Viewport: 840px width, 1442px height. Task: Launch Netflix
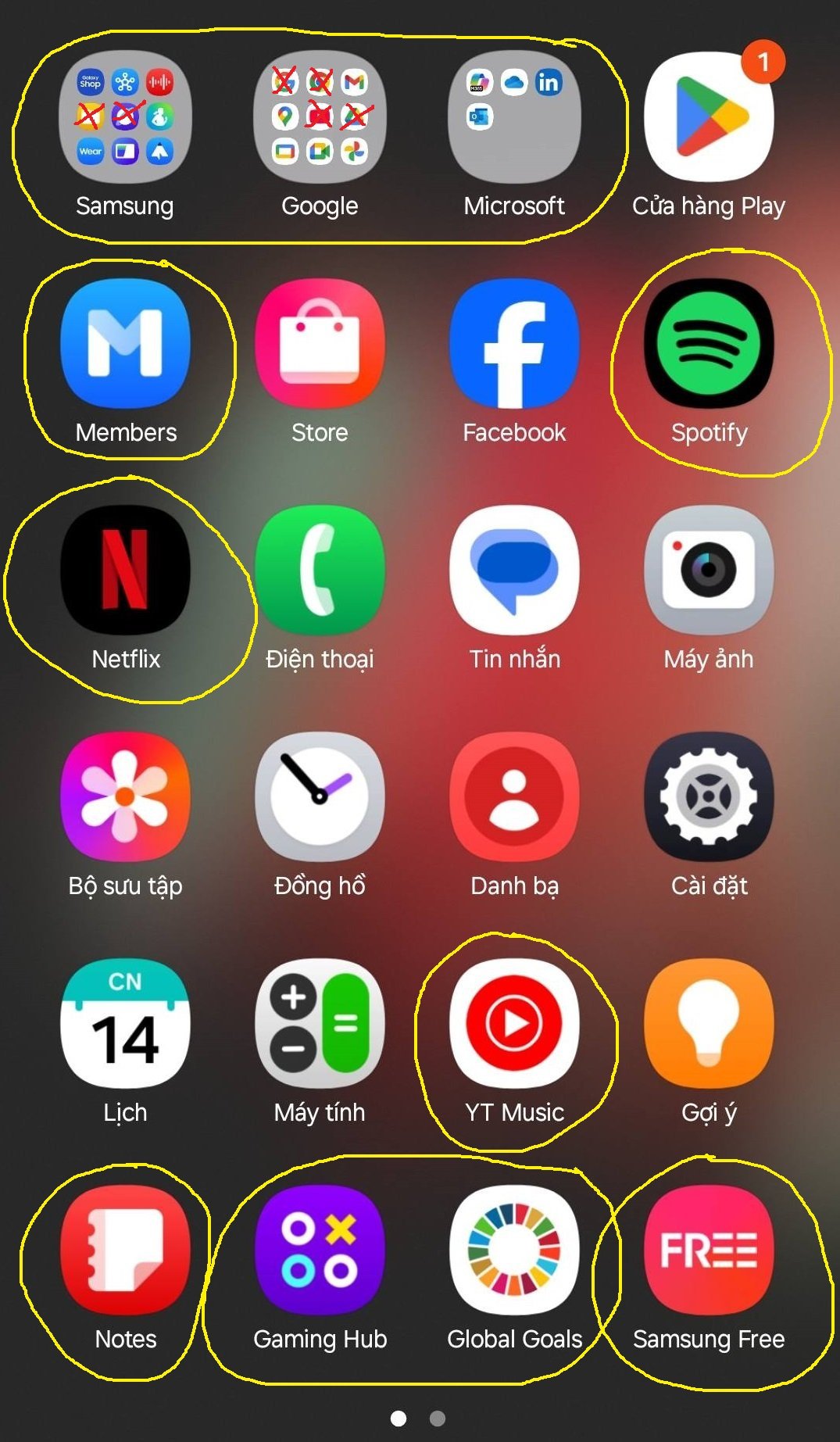coord(125,570)
